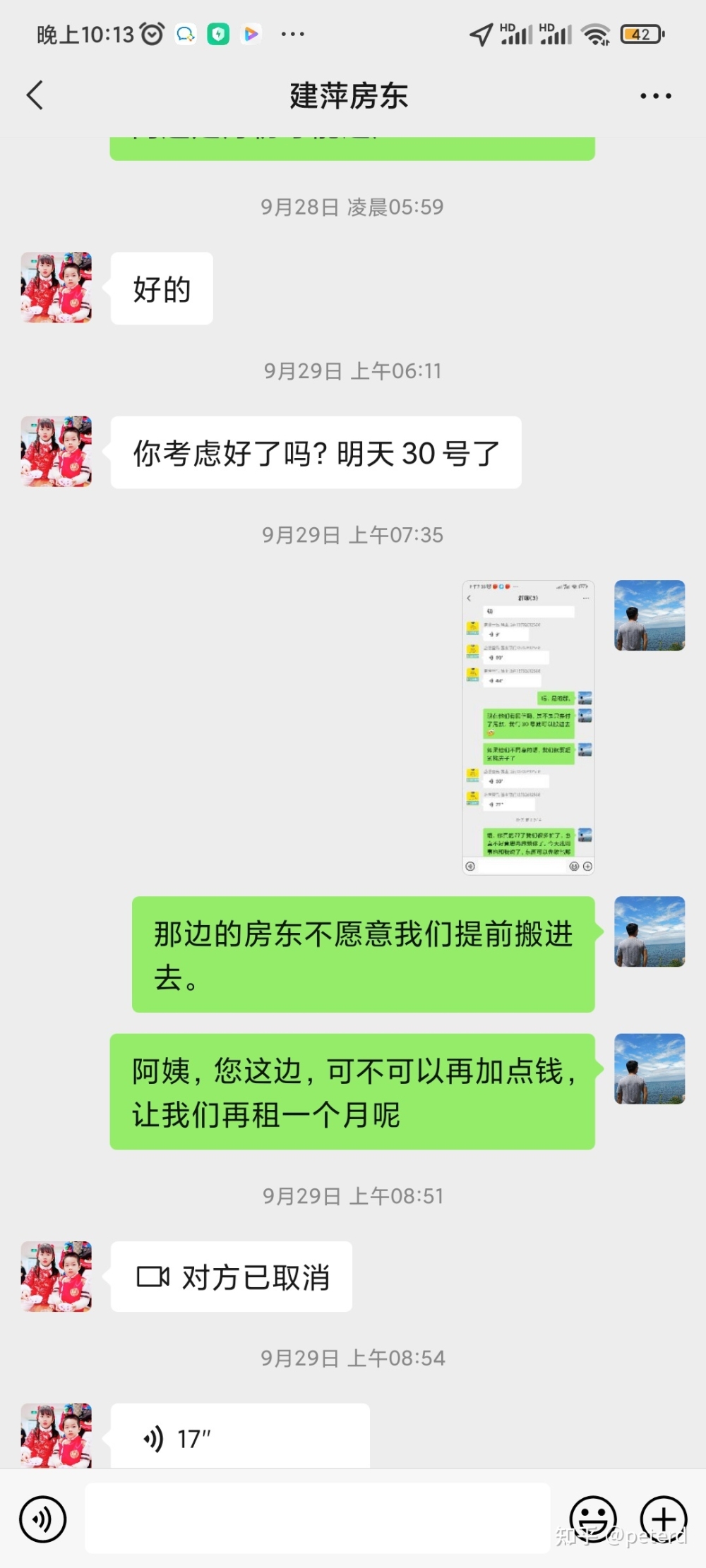706x1568 pixels.
Task: Play the 17-second voice message
Action: pos(240,1437)
